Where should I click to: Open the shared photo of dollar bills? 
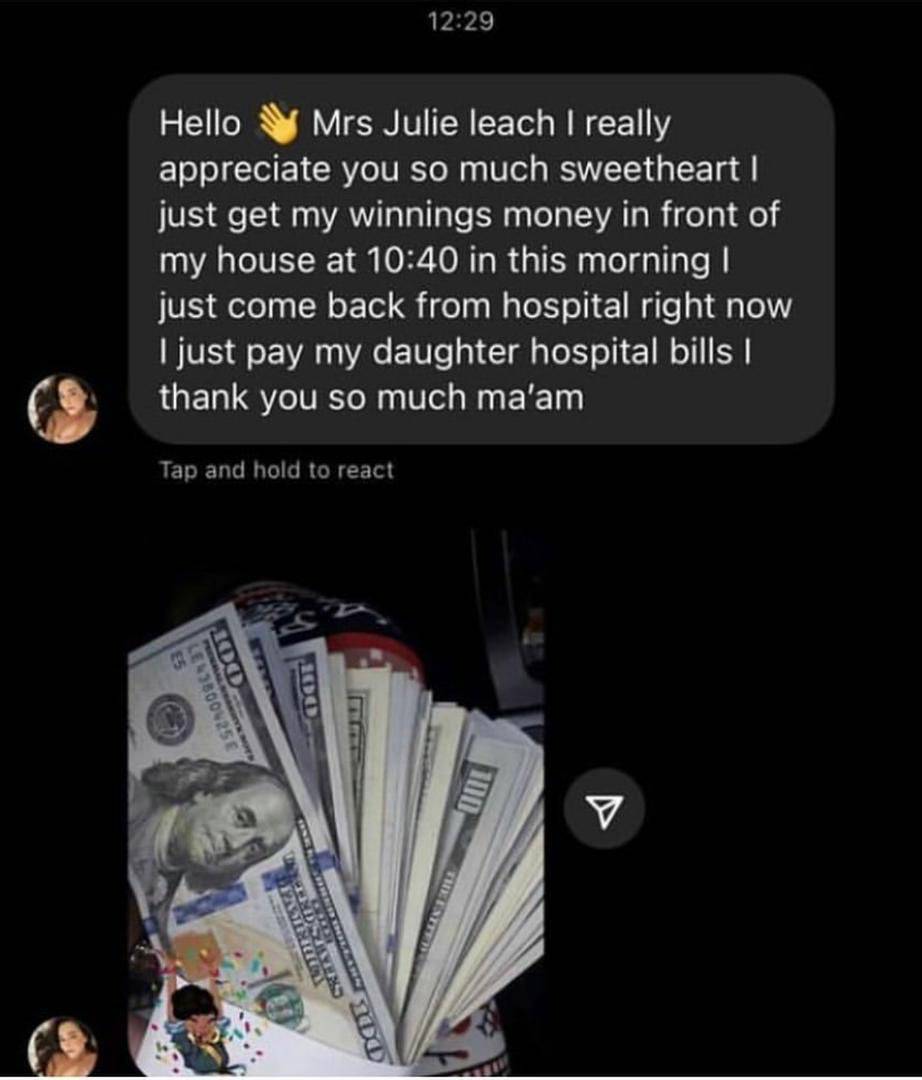pos(336,800)
